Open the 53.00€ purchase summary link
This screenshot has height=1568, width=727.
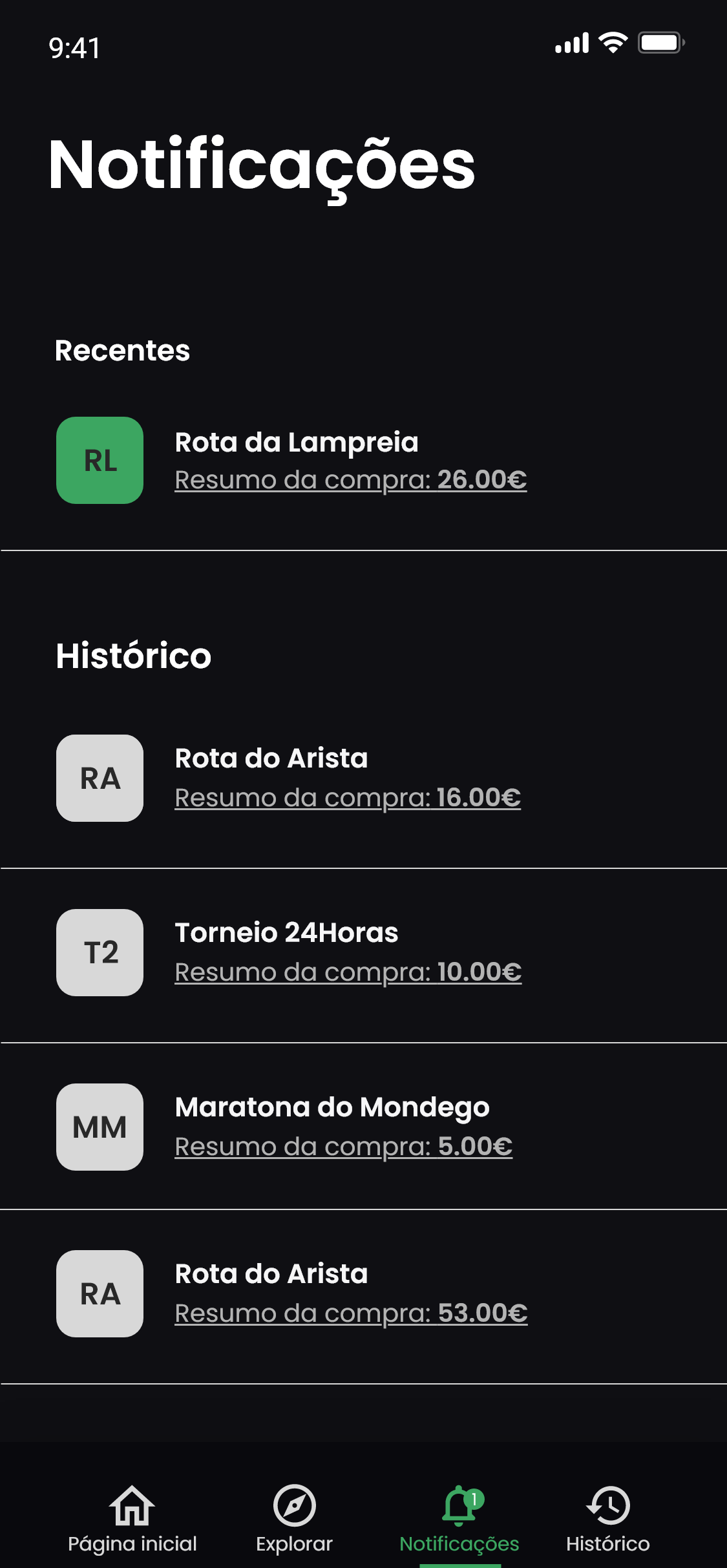click(351, 1313)
